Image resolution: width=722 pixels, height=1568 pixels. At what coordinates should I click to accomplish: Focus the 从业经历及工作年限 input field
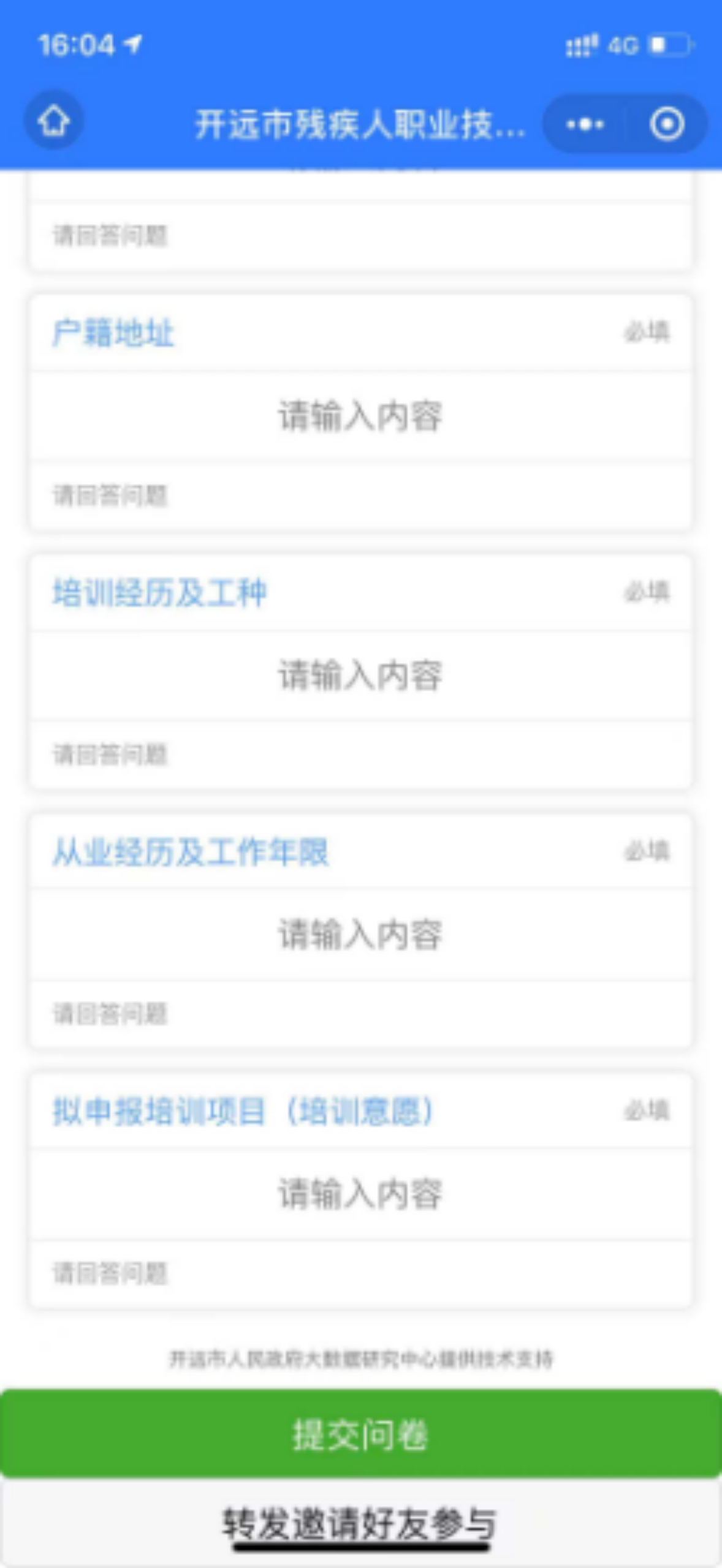(x=360, y=935)
